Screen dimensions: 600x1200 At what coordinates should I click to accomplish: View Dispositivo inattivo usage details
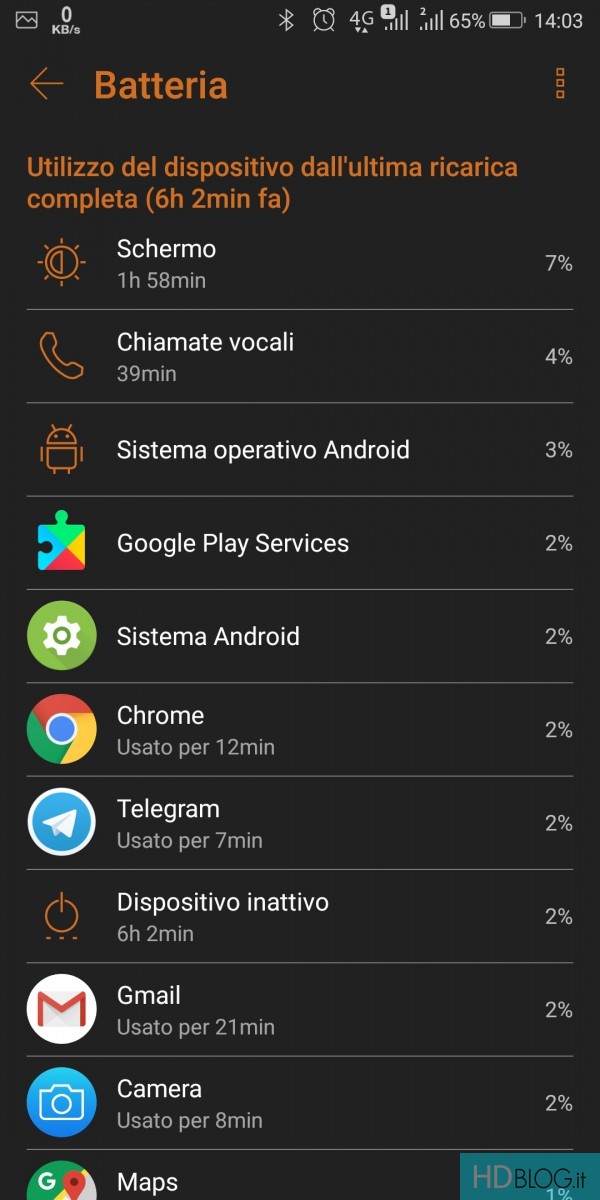pos(300,917)
